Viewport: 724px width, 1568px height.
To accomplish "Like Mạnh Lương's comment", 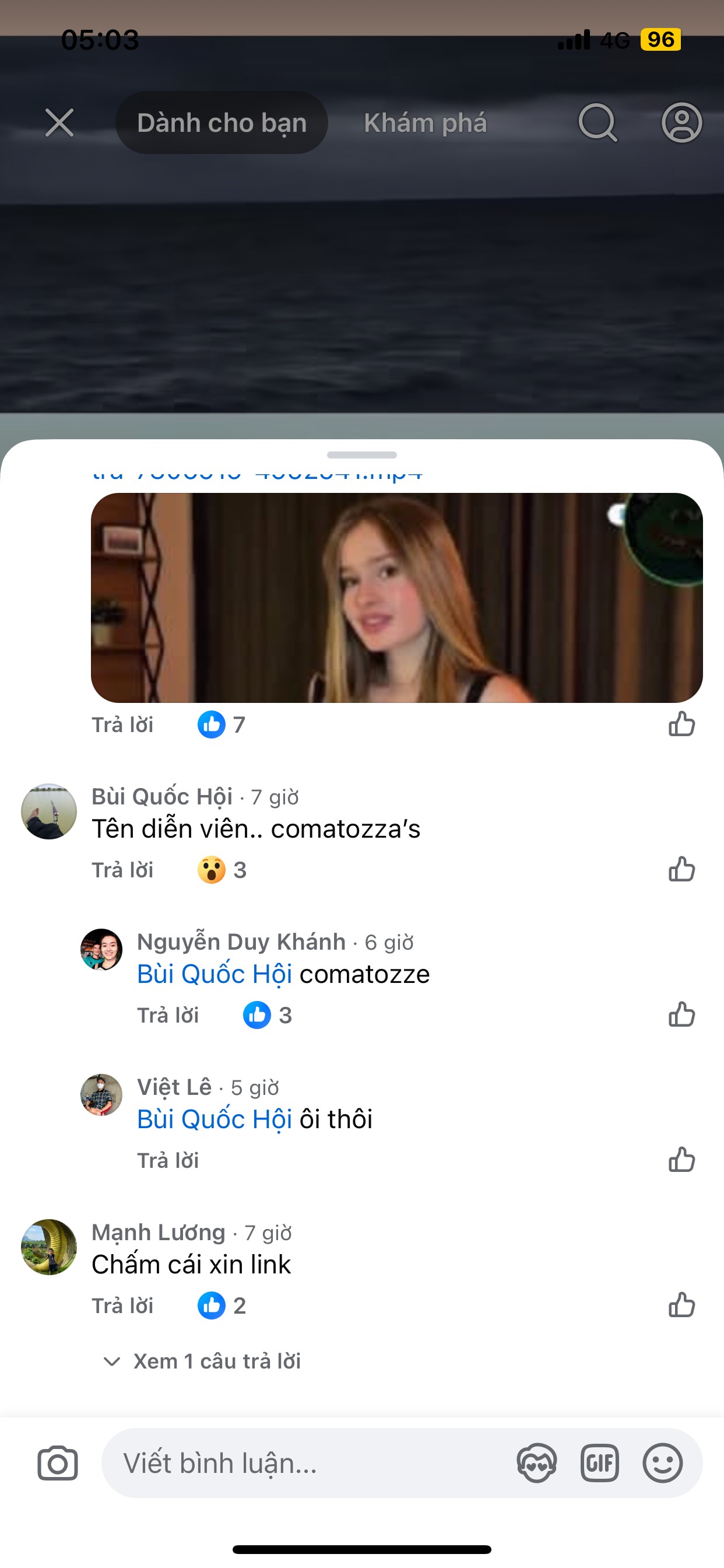I will (x=681, y=1305).
